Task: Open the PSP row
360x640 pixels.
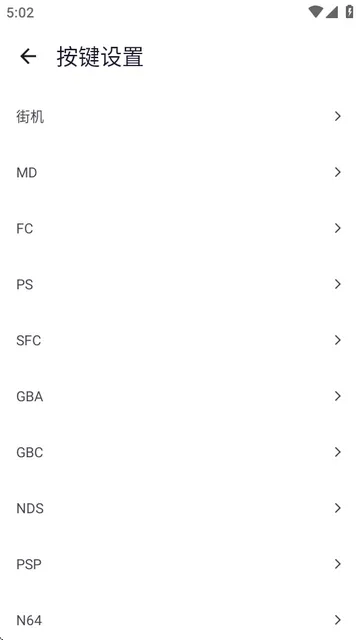Action: coord(180,564)
